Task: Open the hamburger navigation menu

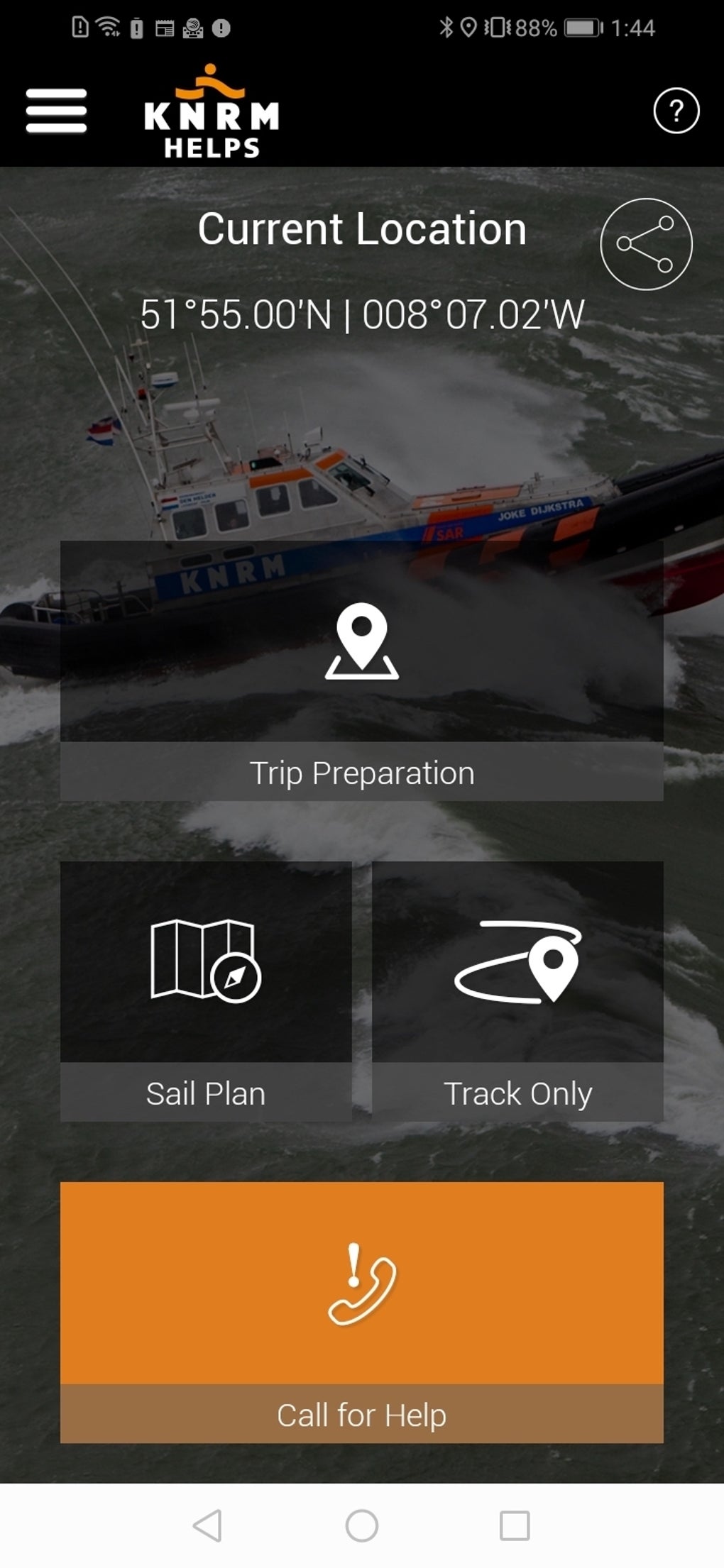Action: point(56,111)
